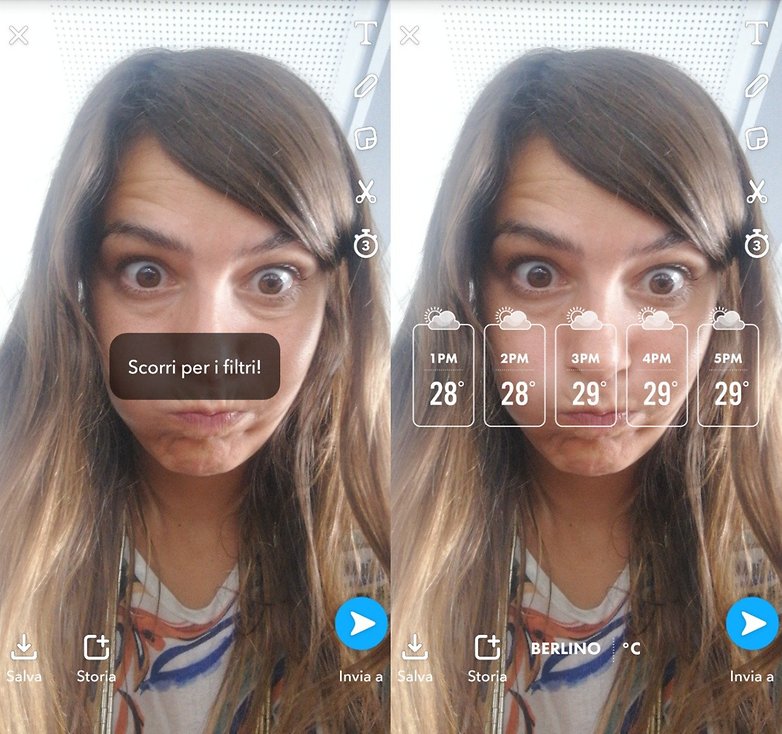Add text to the snap with the filter tooltip
782x734 pixels.
coord(366,32)
